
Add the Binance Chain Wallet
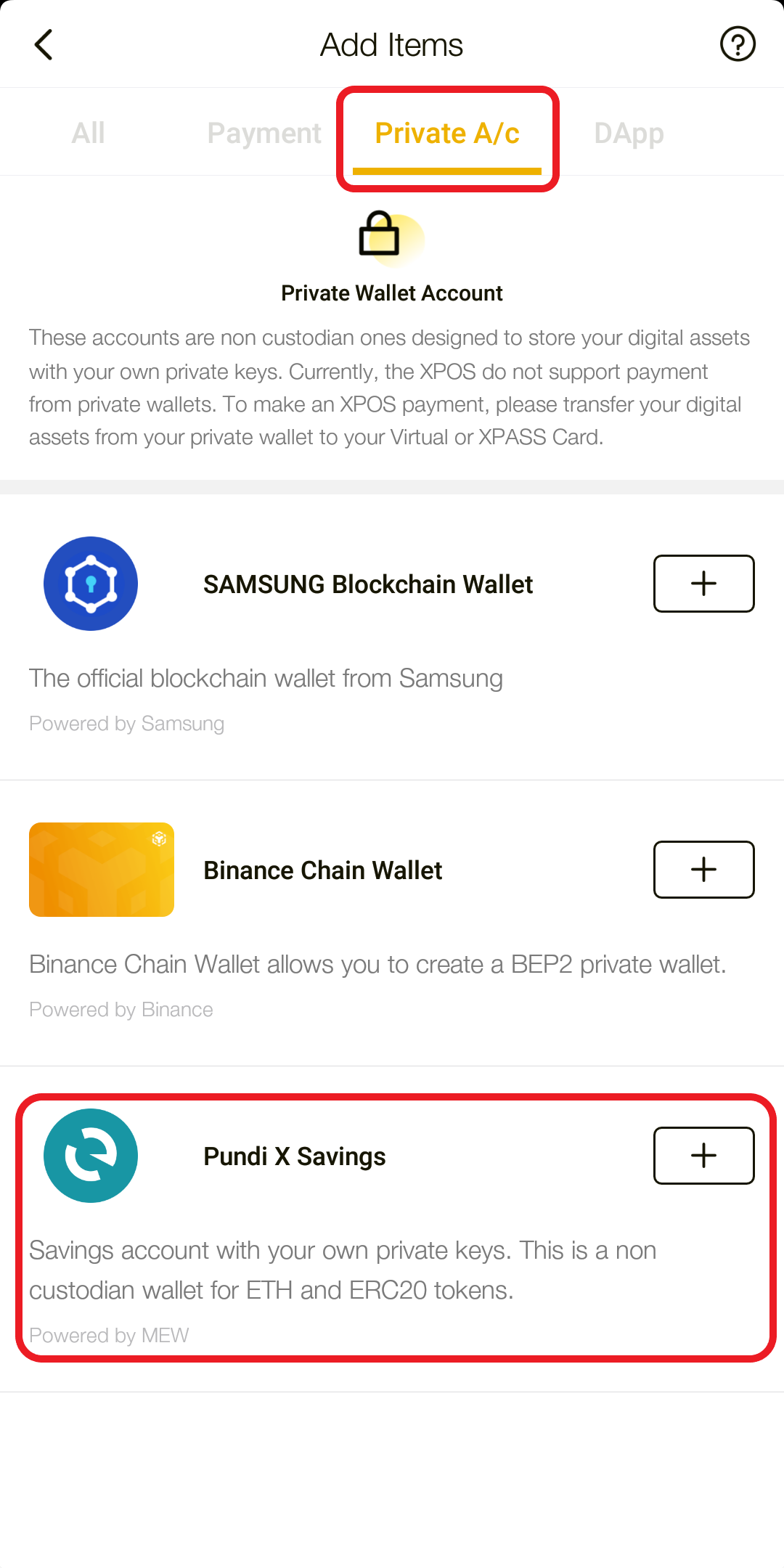(x=703, y=870)
